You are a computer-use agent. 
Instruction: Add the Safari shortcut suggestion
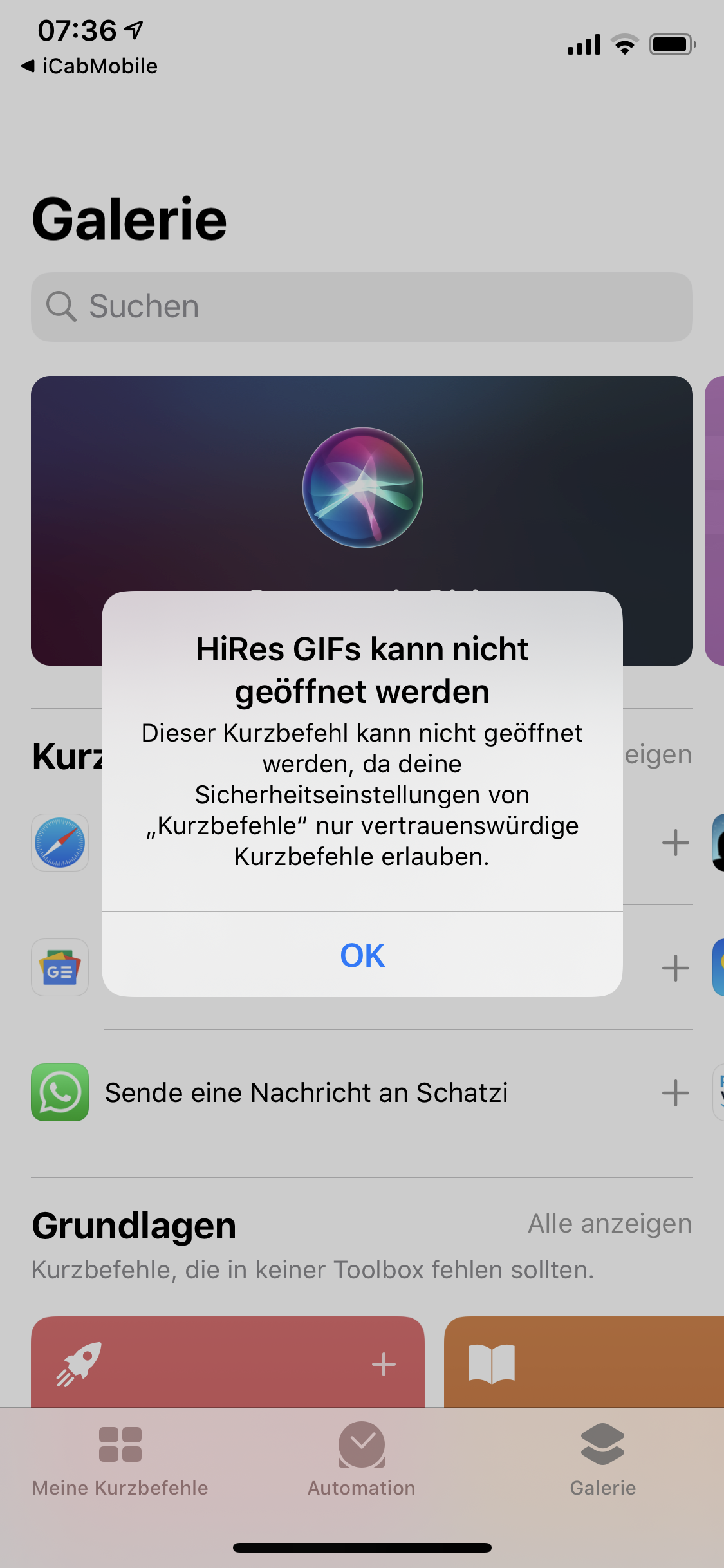click(675, 843)
